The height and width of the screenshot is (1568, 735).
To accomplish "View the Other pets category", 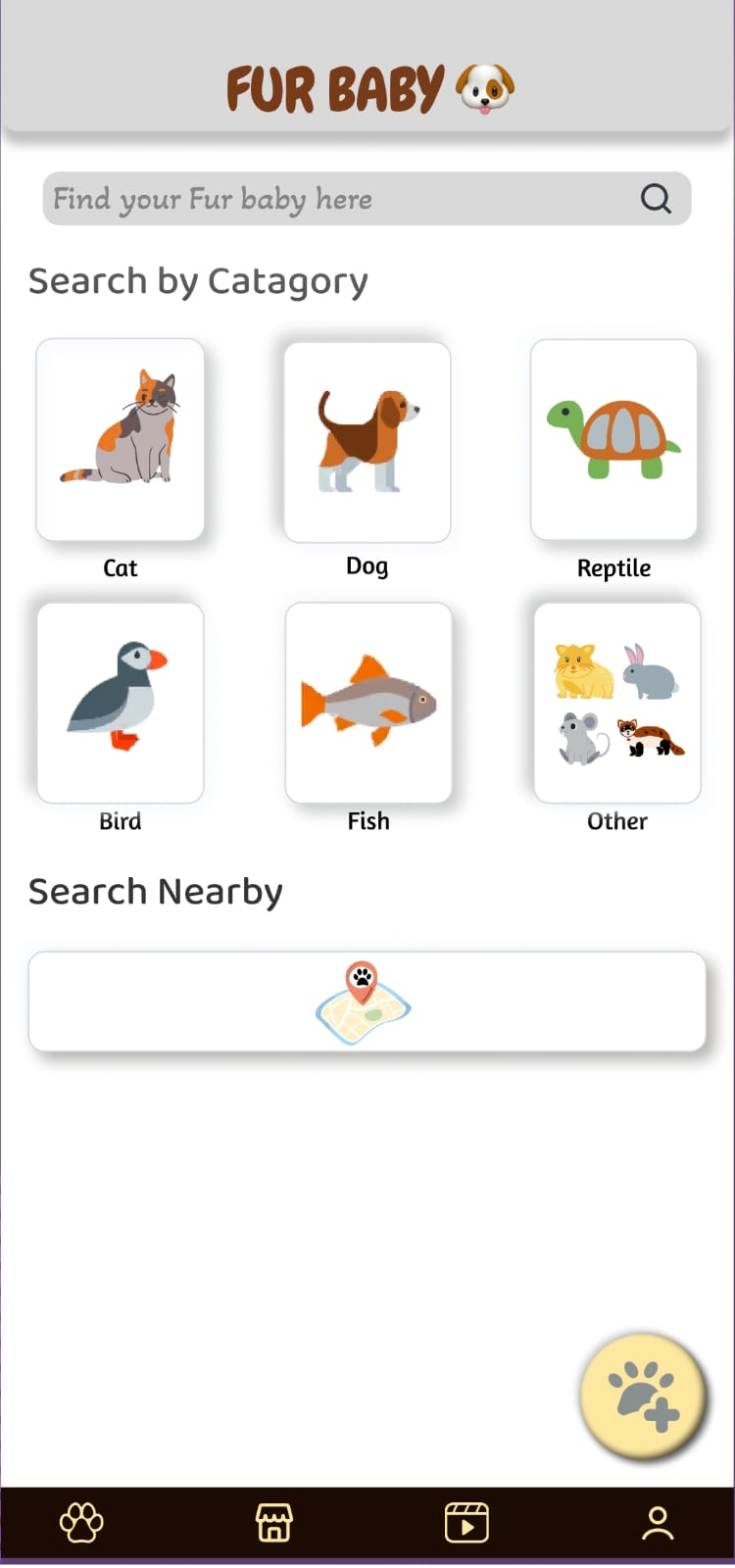I will point(617,703).
